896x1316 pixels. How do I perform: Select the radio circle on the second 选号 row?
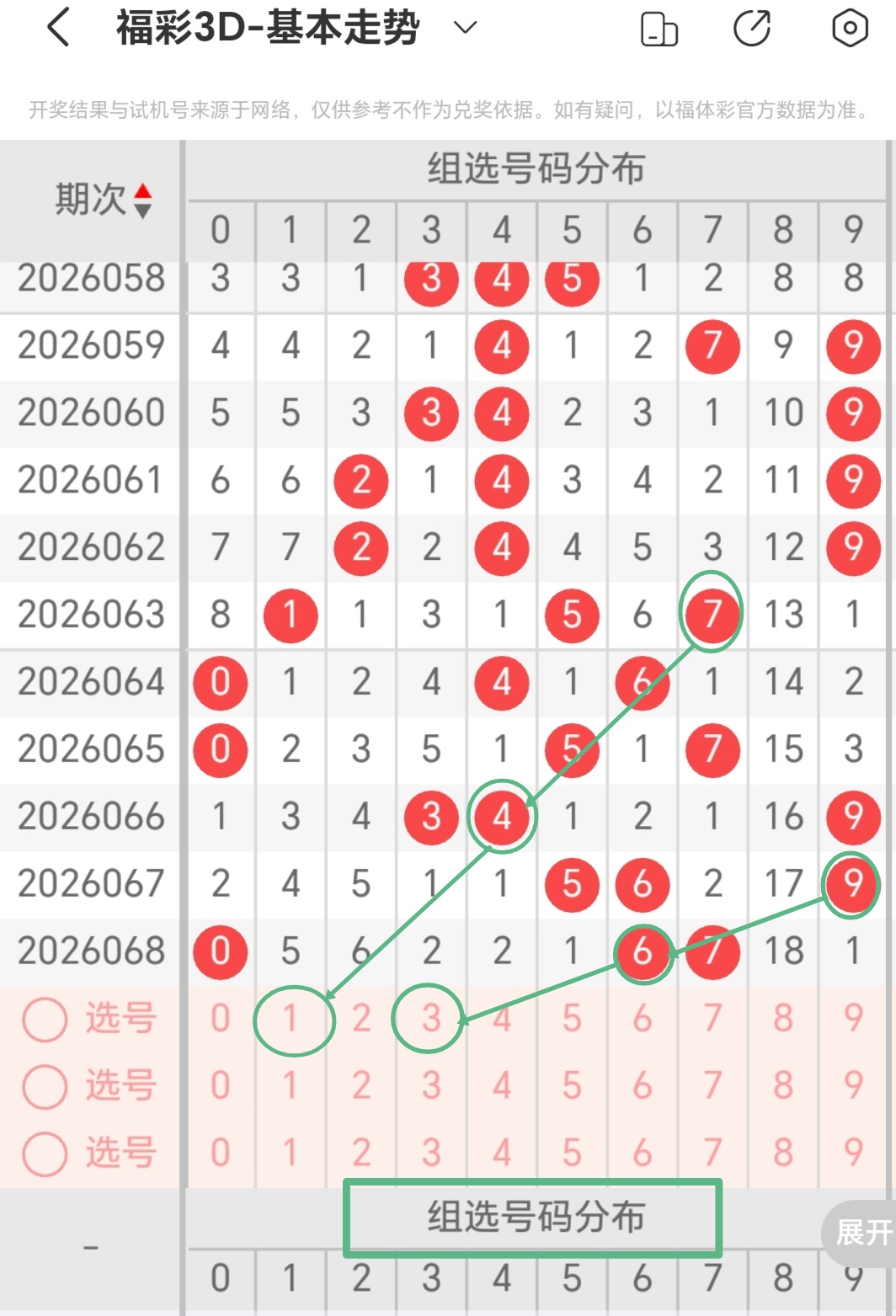(x=45, y=1085)
